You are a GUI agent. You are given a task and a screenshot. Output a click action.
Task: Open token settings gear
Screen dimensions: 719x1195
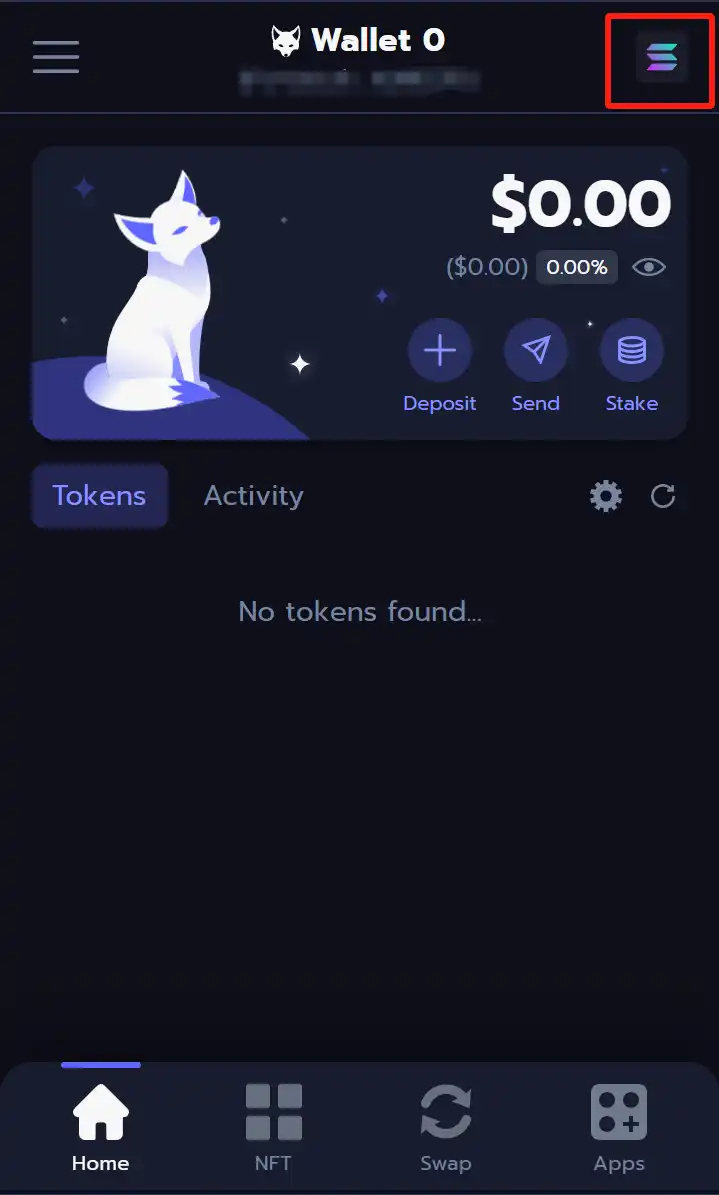[605, 496]
